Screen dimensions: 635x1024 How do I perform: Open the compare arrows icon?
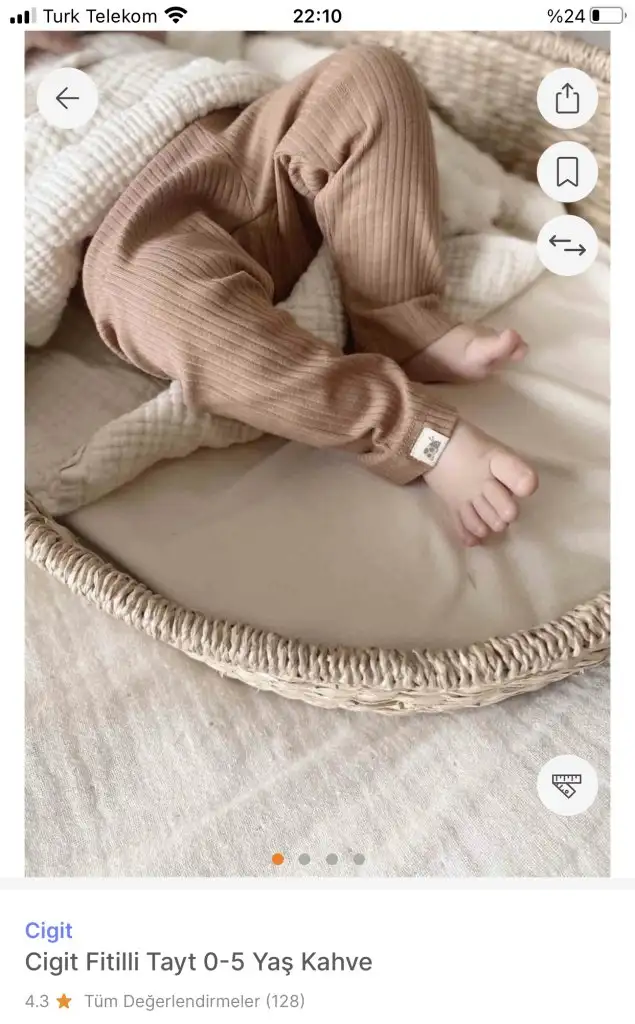[567, 246]
